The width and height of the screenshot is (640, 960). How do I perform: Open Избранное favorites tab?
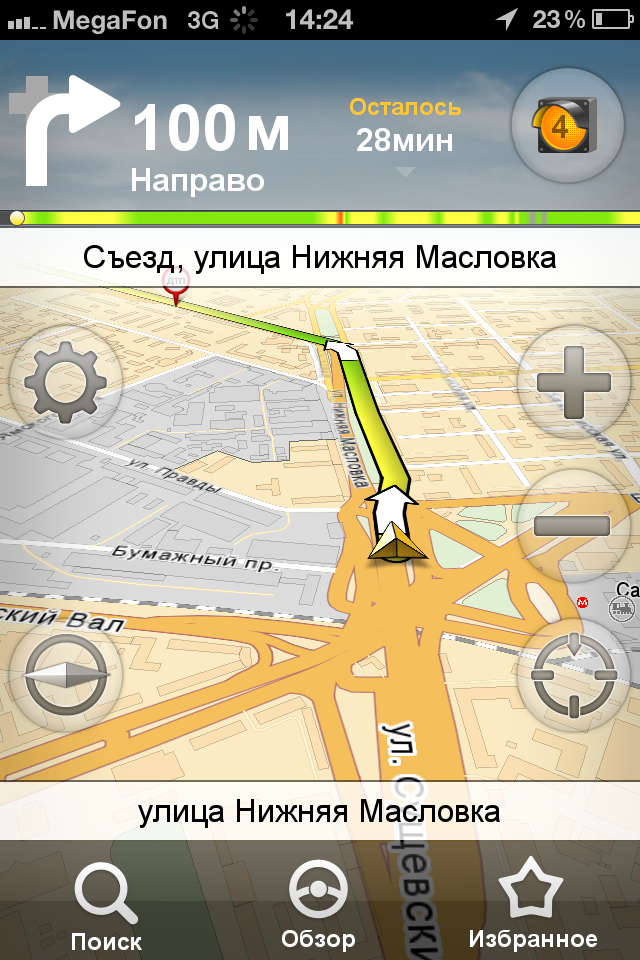(532, 907)
